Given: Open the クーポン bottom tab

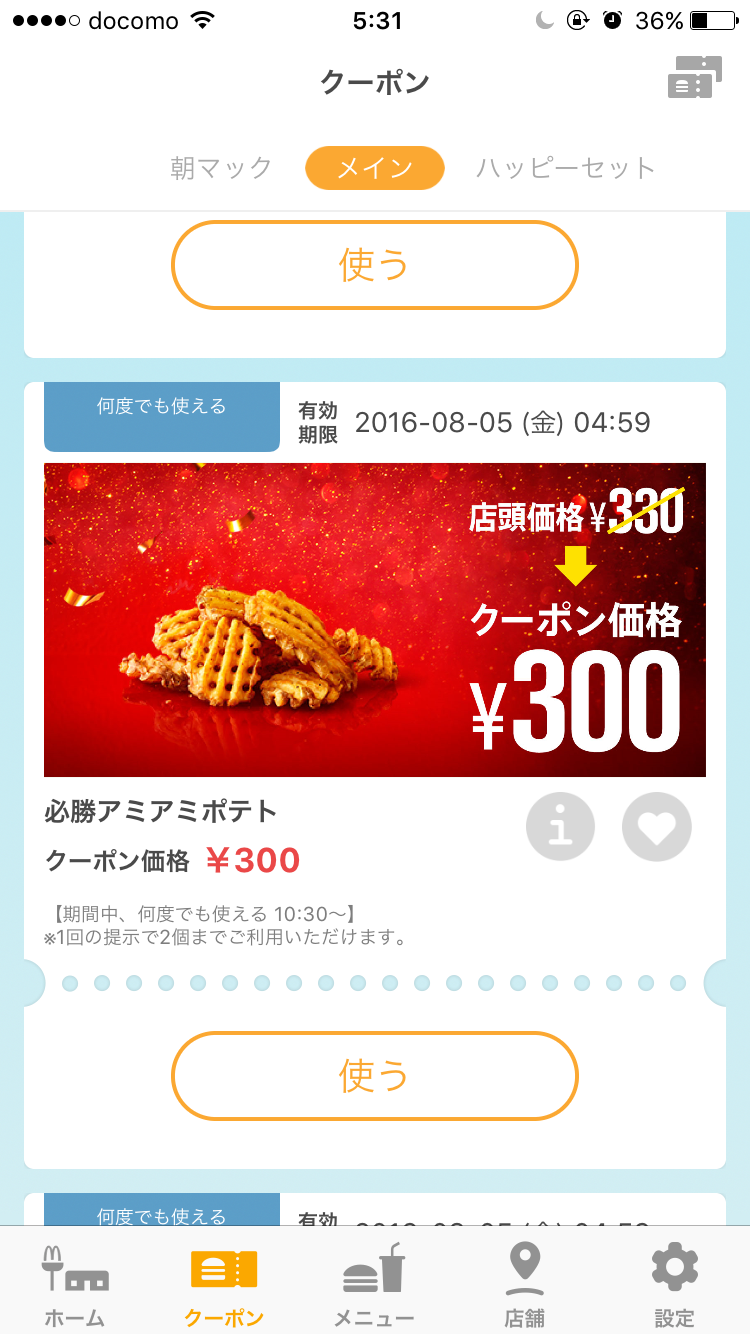Looking at the screenshot, I should pyautogui.click(x=224, y=1284).
